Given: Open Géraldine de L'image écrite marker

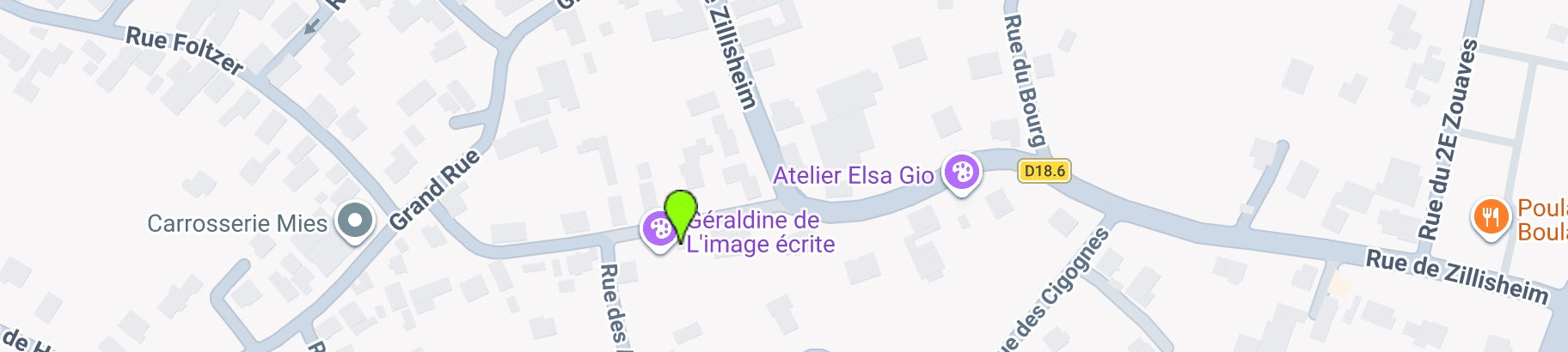Looking at the screenshot, I should pos(658,228).
